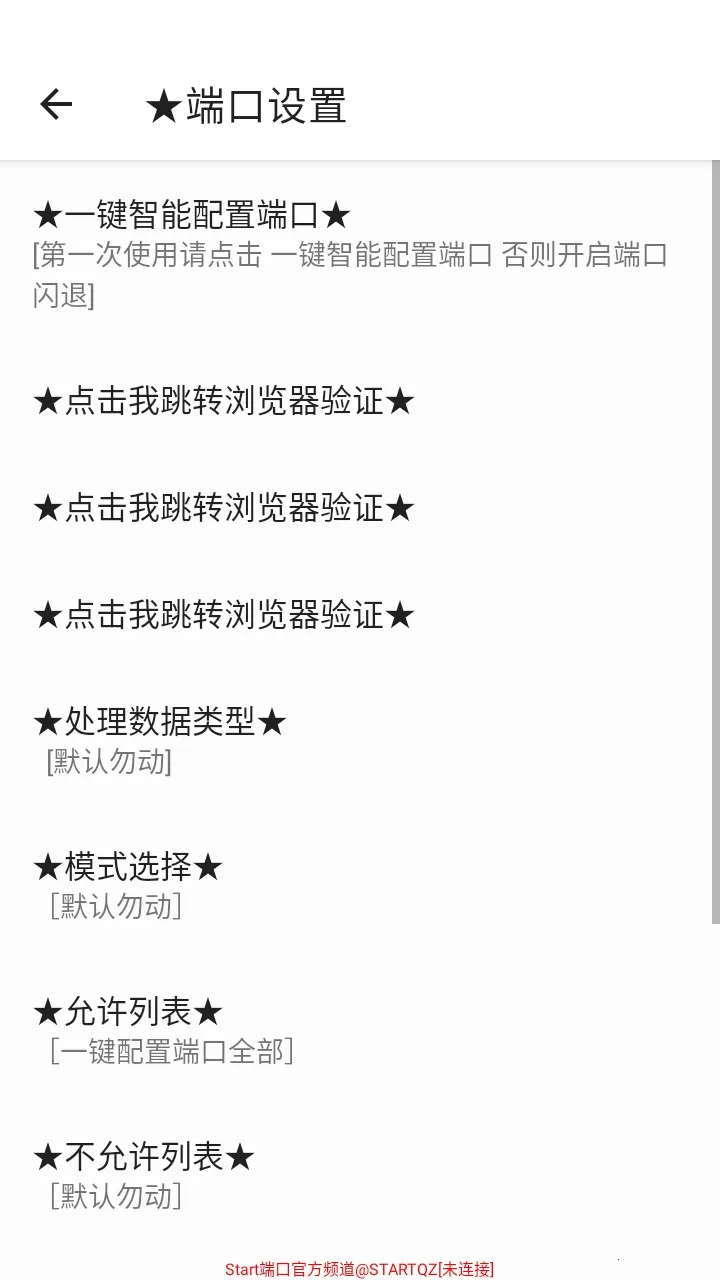The image size is (720, 1280).
Task: Select the 默认勿动 hint under 处理数据类型
Action: click(x=108, y=762)
